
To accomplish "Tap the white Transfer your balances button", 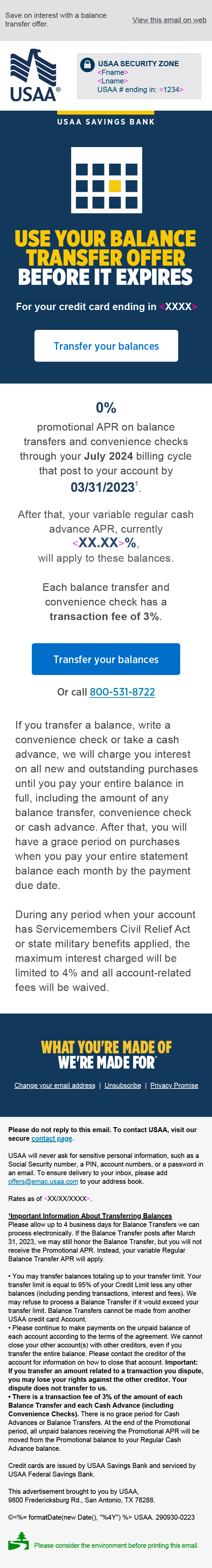I will 106,346.
